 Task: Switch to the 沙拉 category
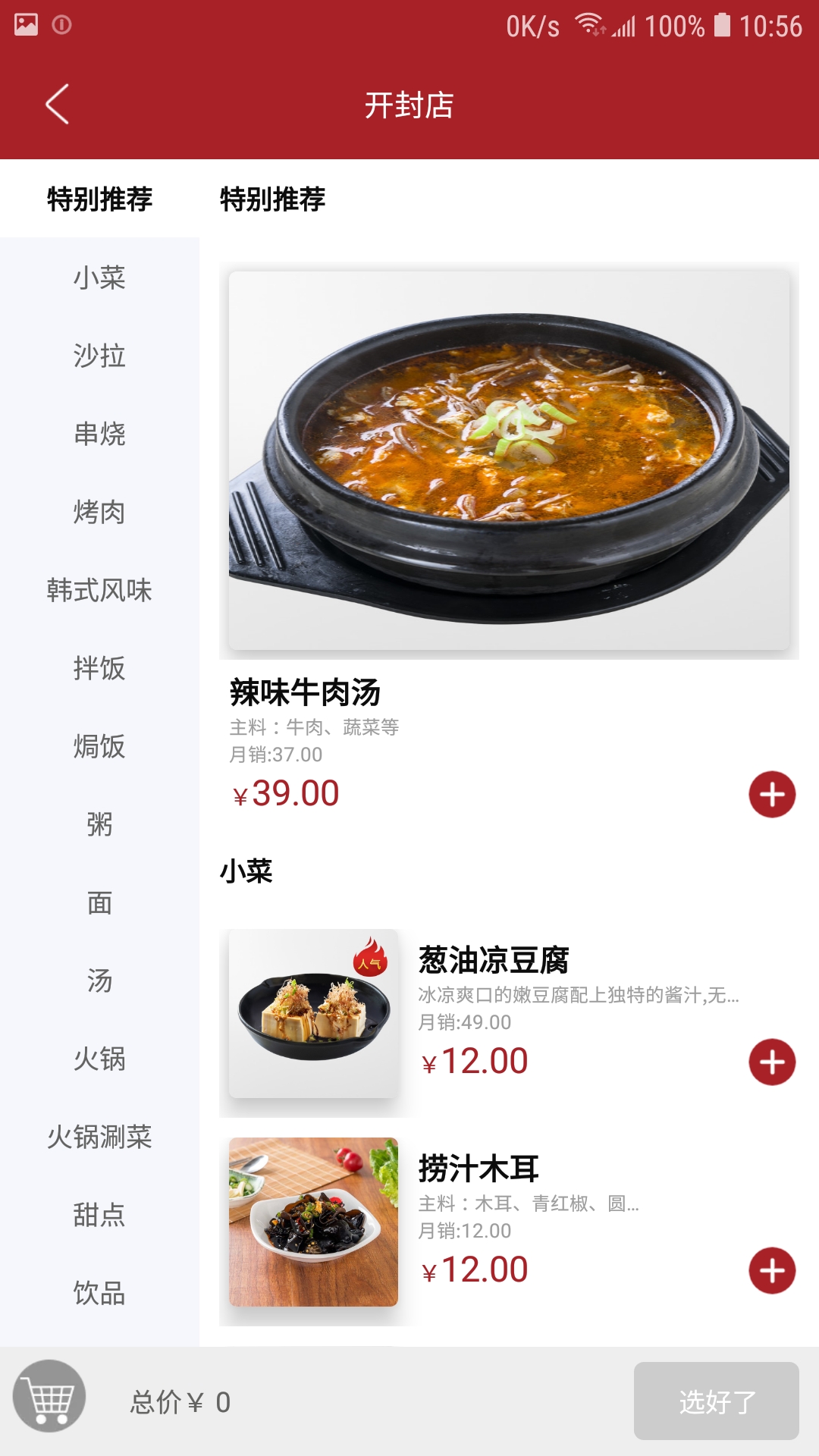pyautogui.click(x=99, y=356)
